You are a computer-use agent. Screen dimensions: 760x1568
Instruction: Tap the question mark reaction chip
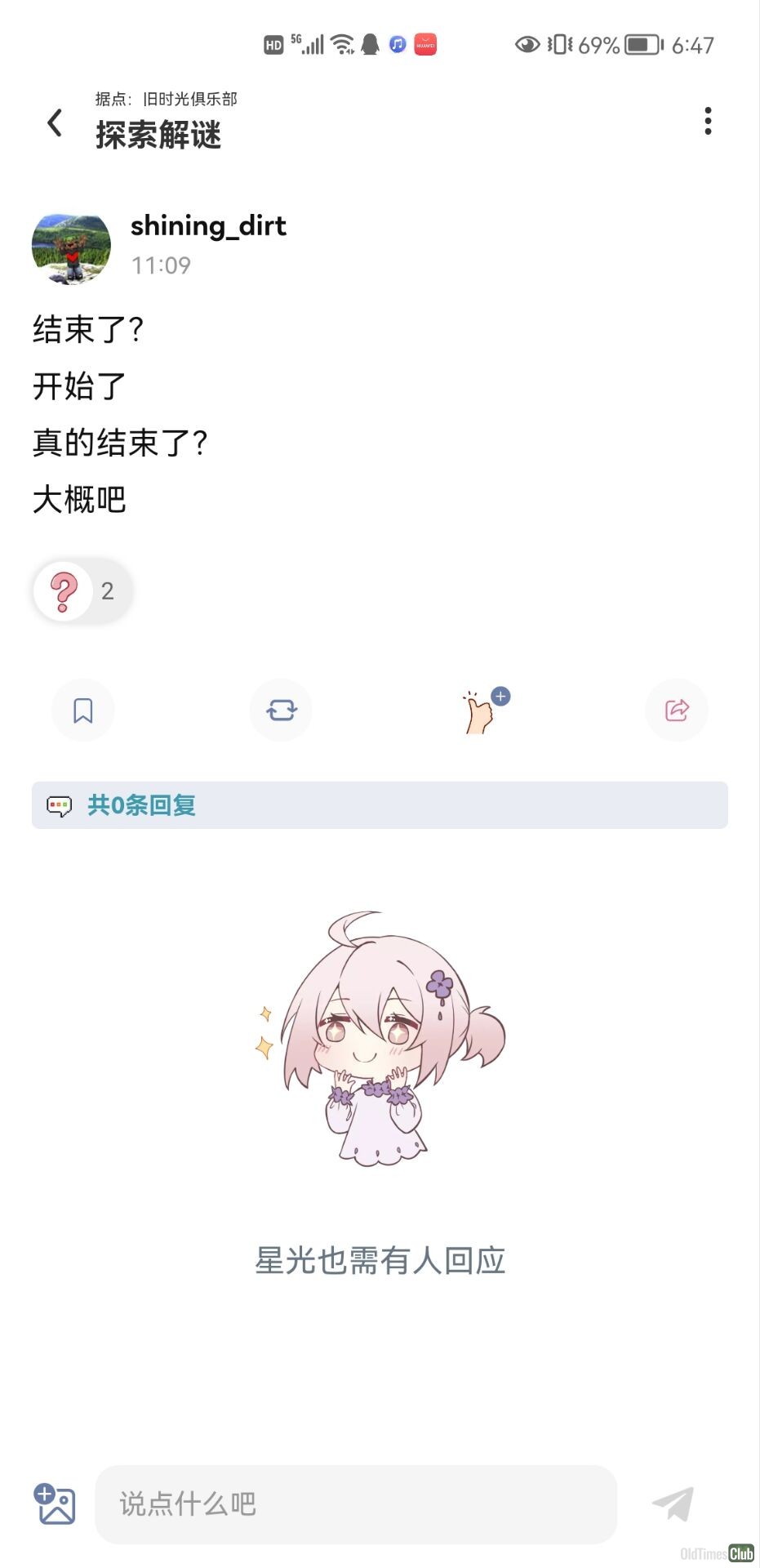[x=82, y=591]
